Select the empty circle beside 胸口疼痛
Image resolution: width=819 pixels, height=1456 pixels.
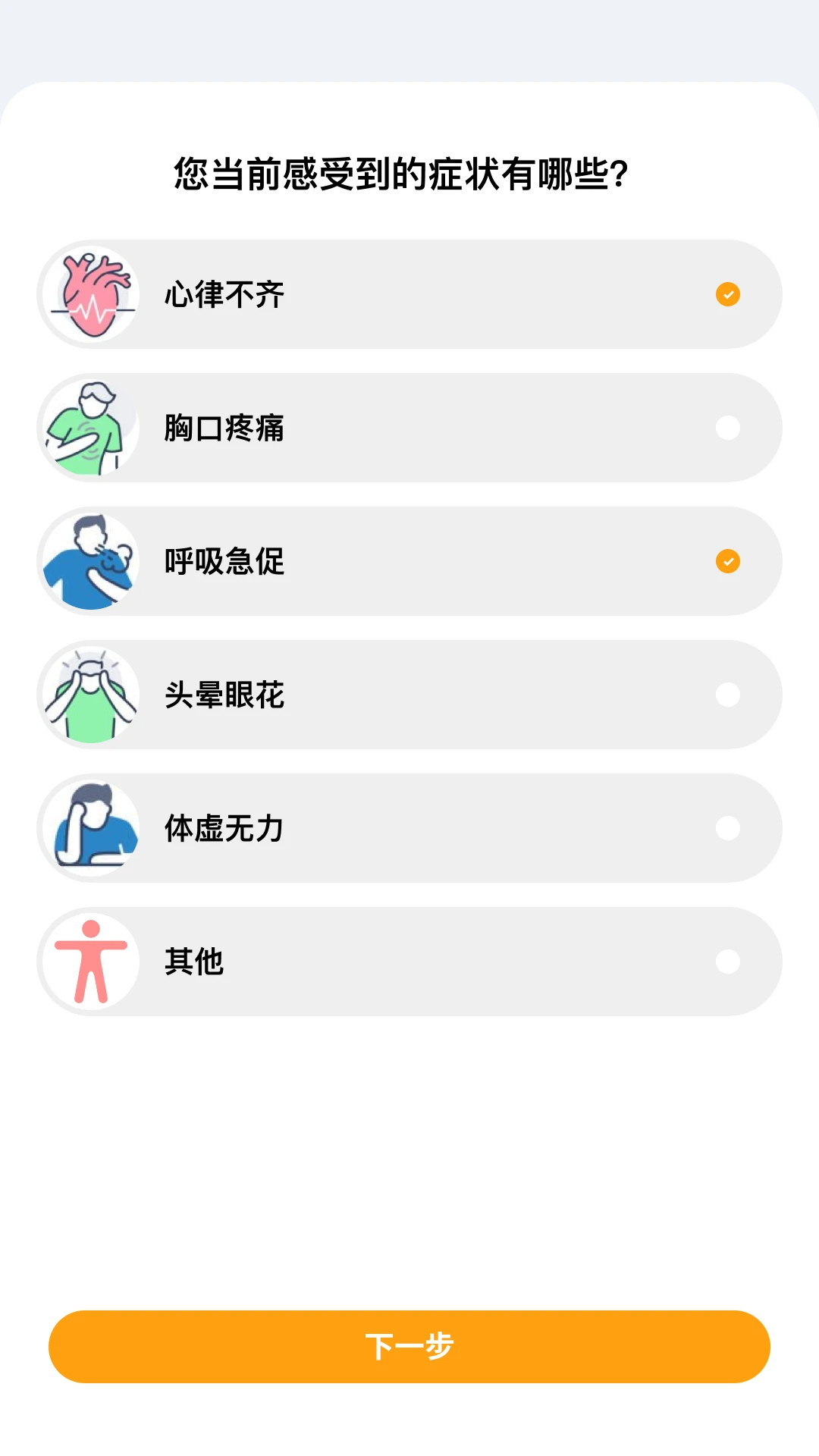pyautogui.click(x=729, y=428)
